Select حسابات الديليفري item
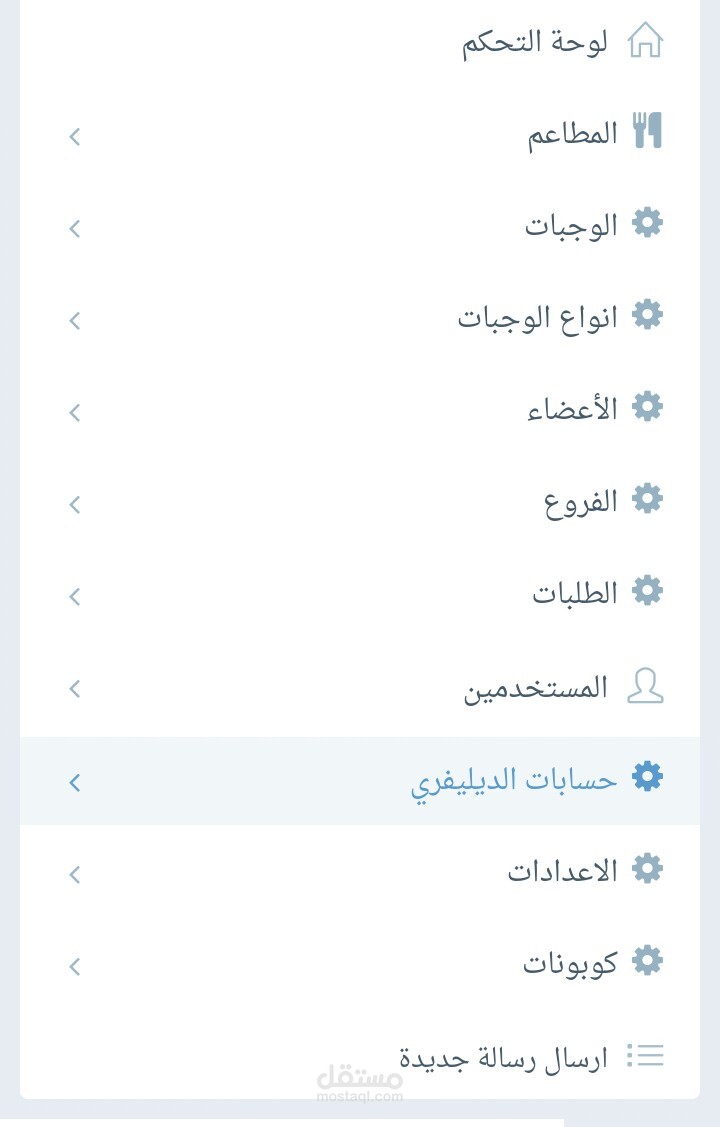This screenshot has width=720, height=1127. (x=359, y=781)
